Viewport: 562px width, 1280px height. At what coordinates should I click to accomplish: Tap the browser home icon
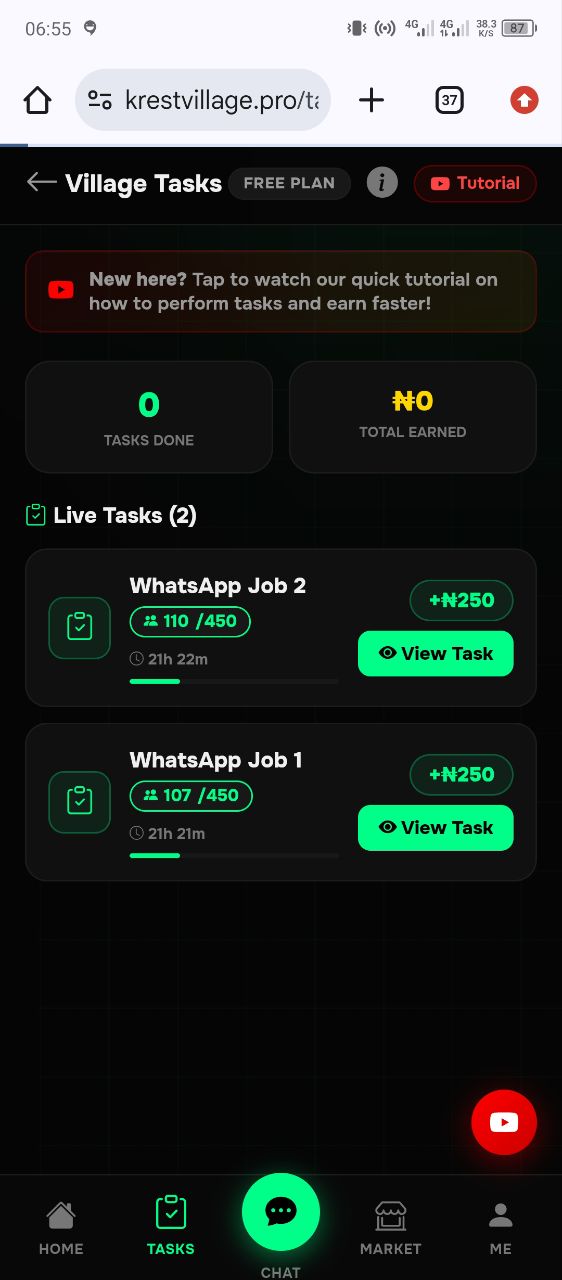pyautogui.click(x=37, y=100)
